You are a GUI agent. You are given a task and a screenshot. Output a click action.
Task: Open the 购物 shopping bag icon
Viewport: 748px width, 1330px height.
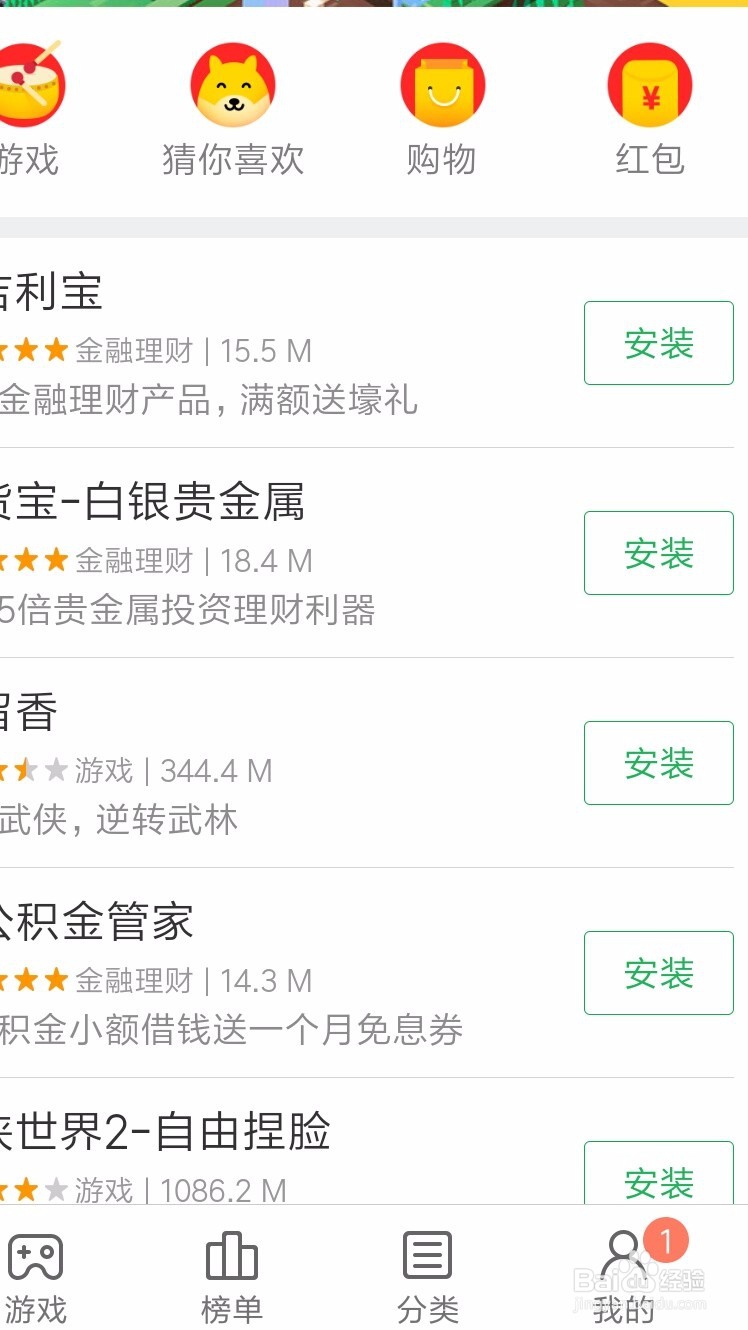coord(443,85)
